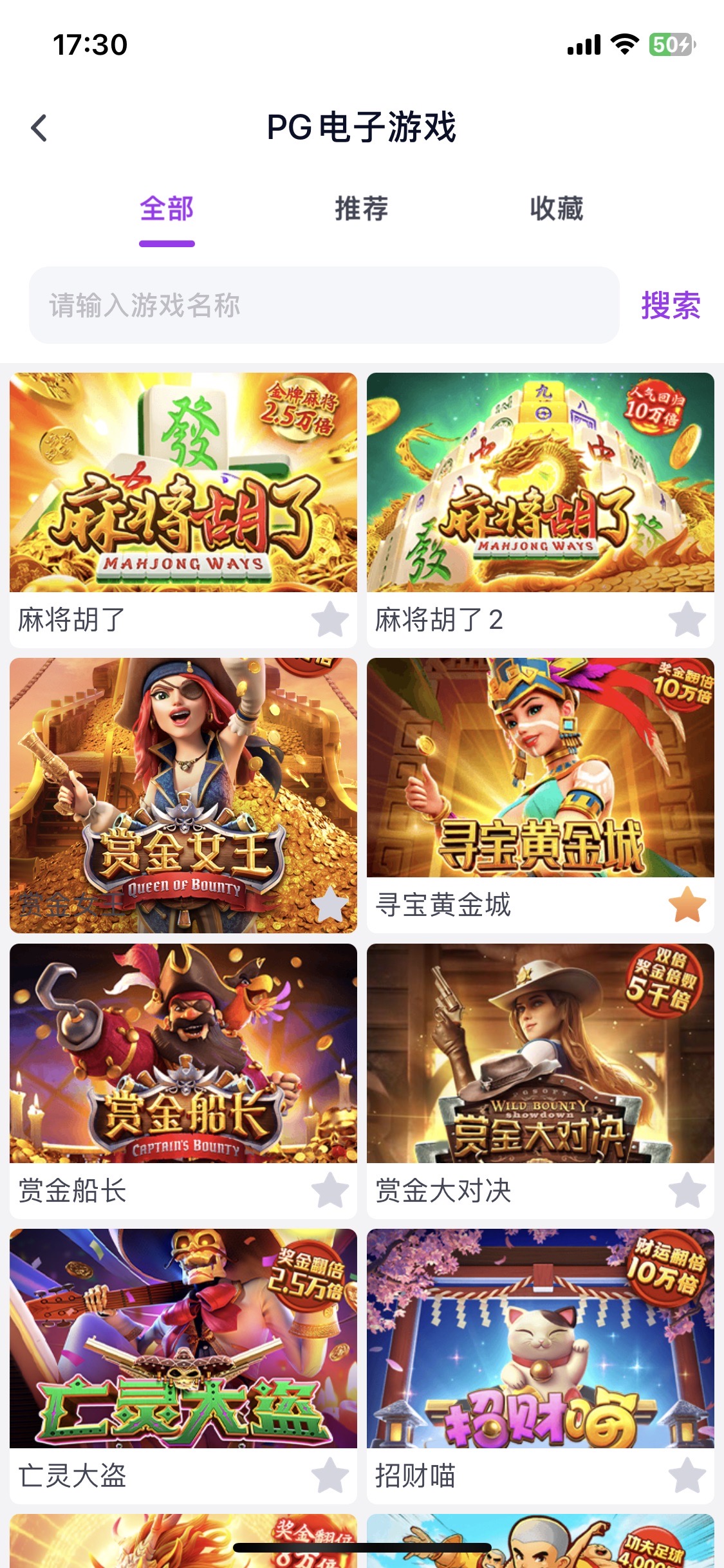The image size is (724, 1568).
Task: Switch to the 推荐 tab
Action: 361,209
